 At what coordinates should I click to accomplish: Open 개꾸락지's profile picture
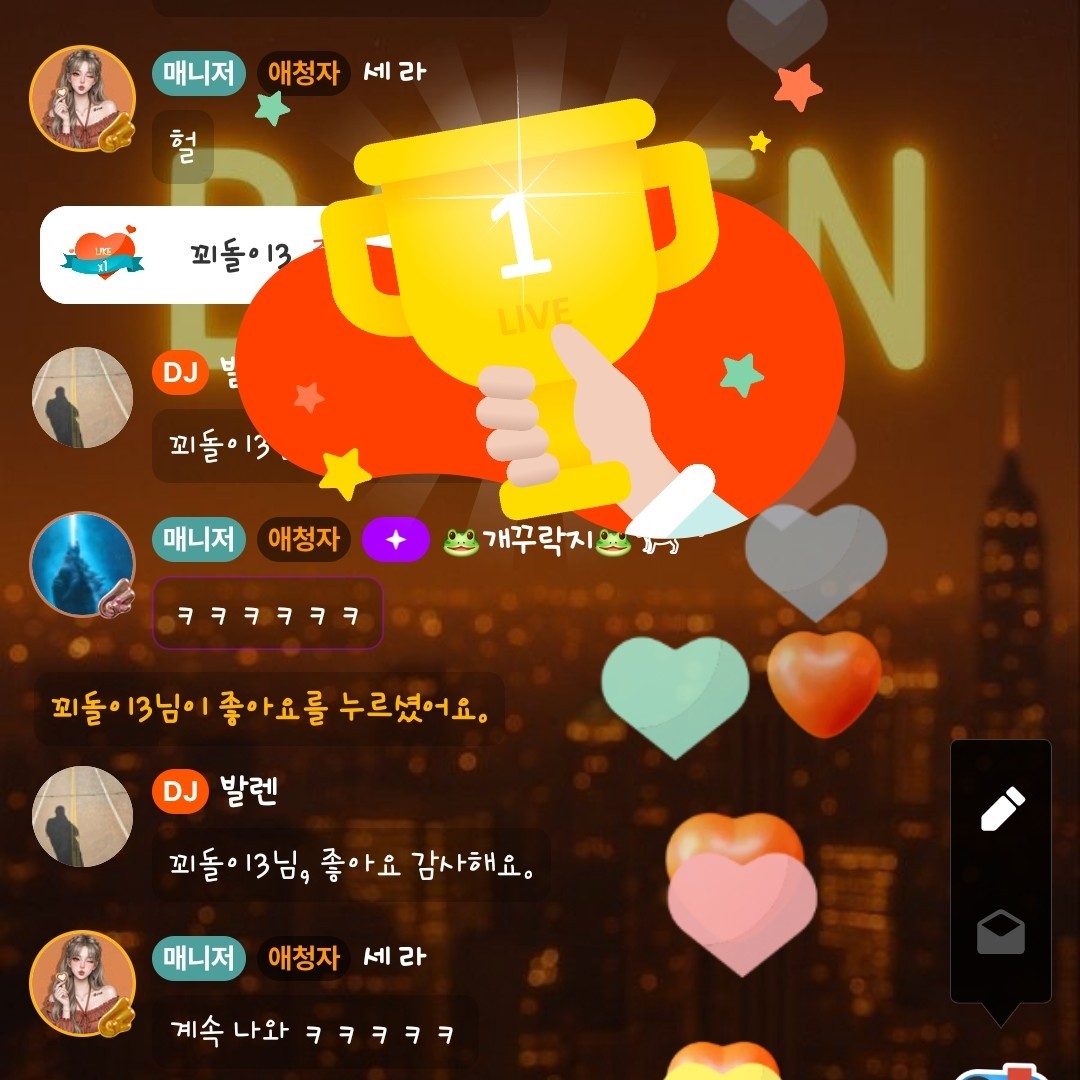pos(82,564)
